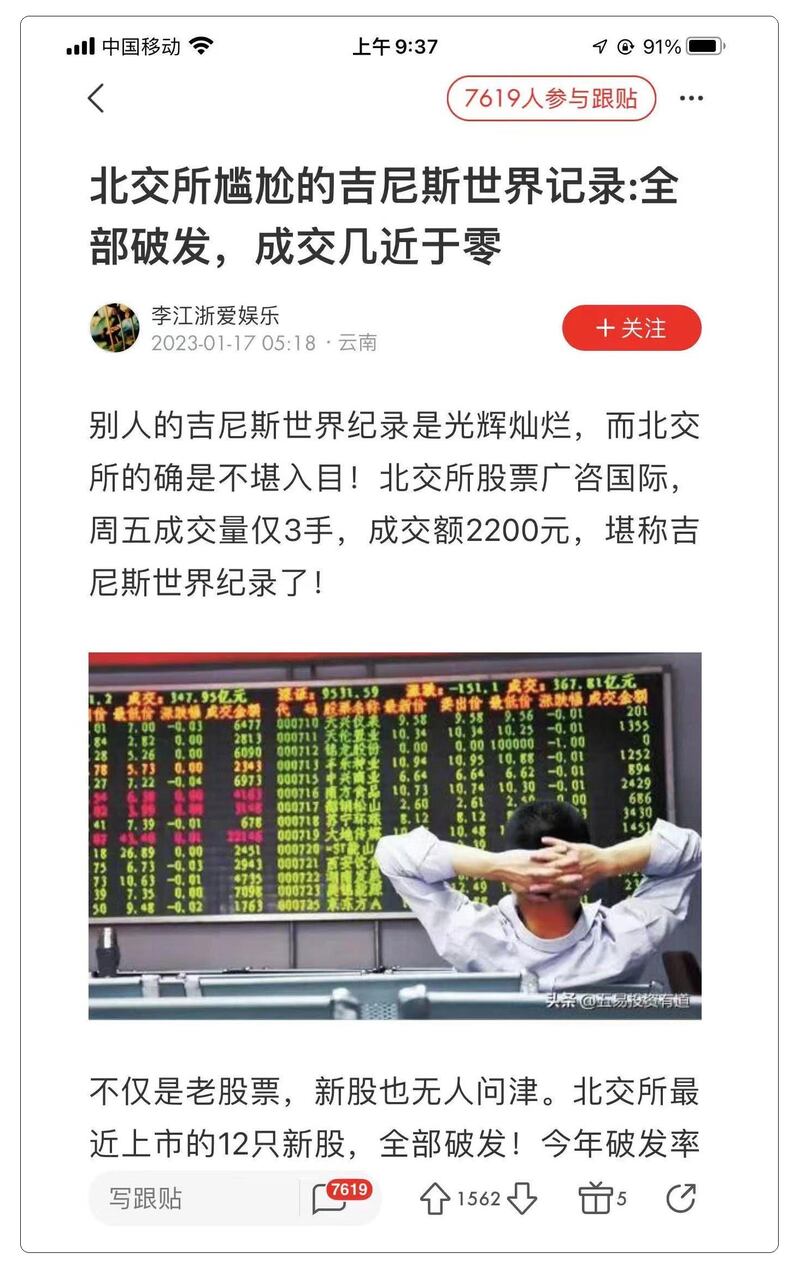Open the stock board article image
This screenshot has width=800, height=1272.
click(395, 836)
